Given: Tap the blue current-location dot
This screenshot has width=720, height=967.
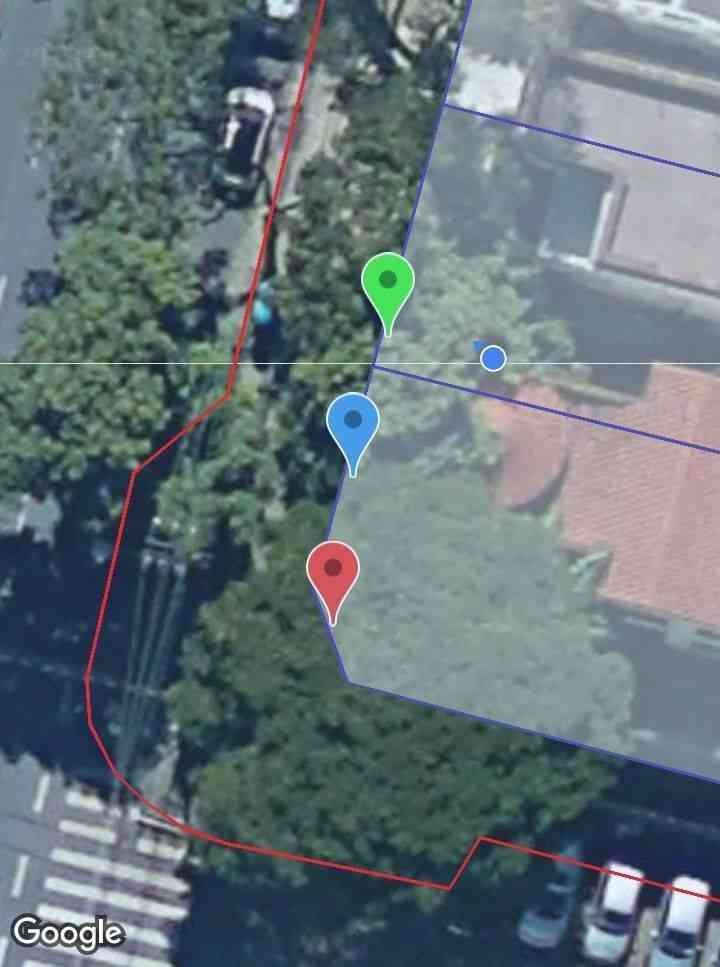Looking at the screenshot, I should (x=493, y=357).
